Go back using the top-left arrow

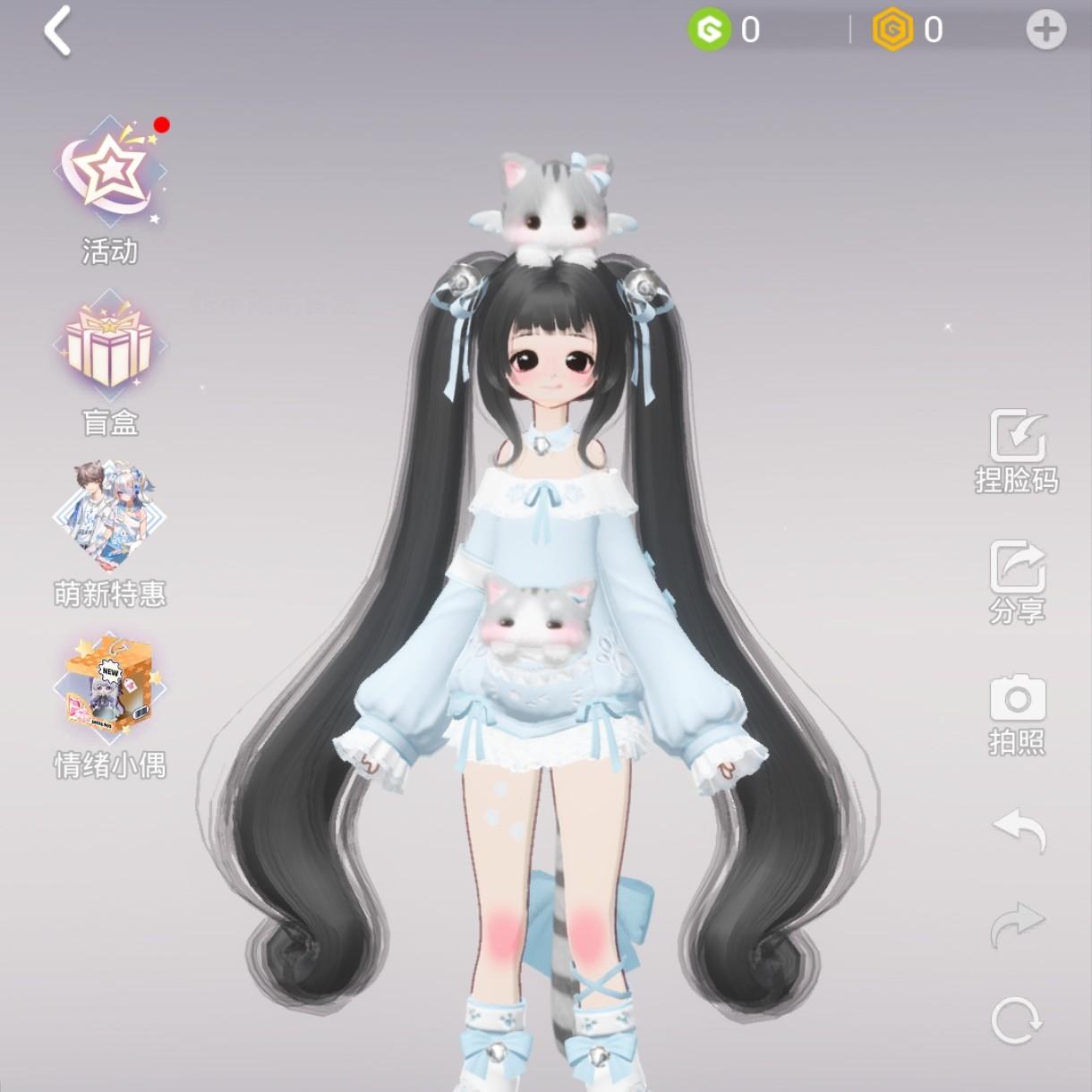(57, 31)
